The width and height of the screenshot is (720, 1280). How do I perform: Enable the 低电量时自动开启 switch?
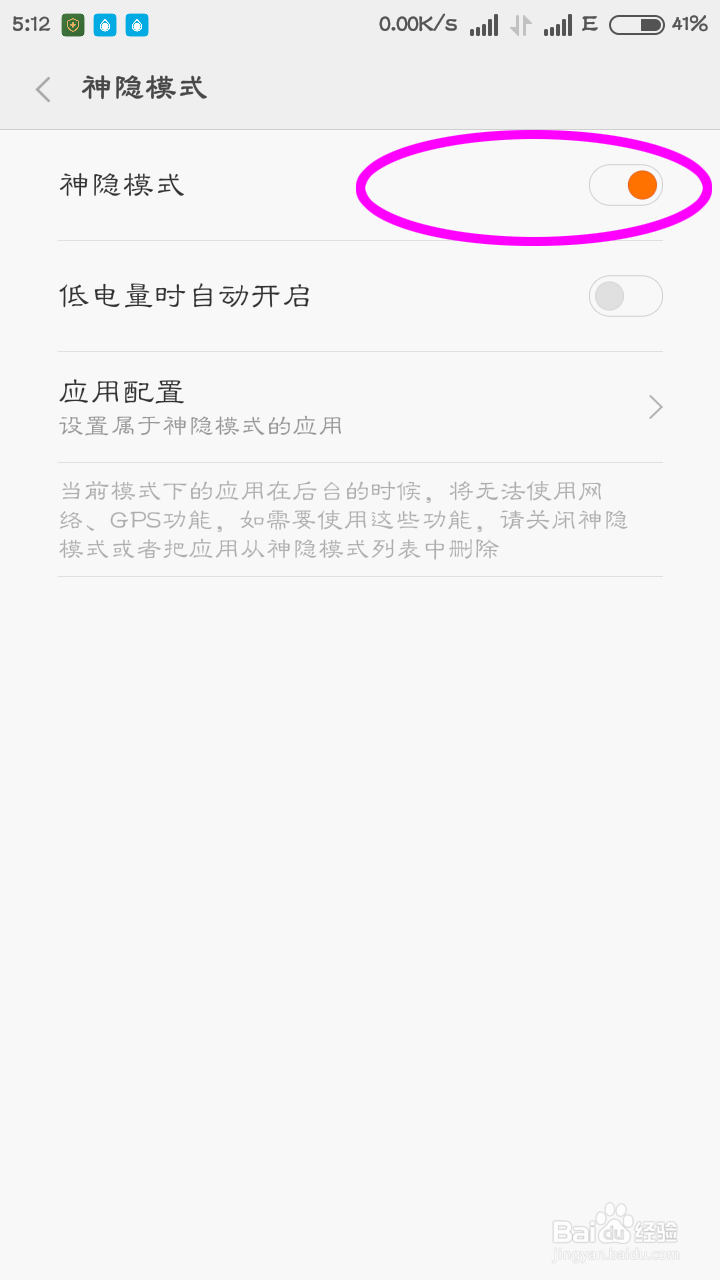[625, 296]
